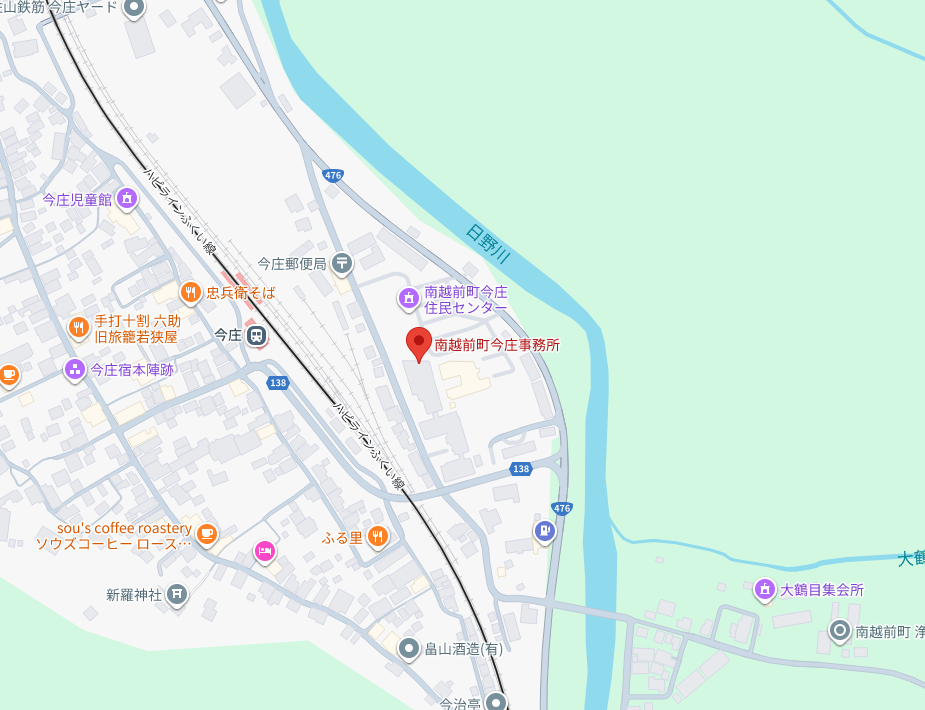Open 今治亭 place marker
This screenshot has height=710, width=925.
tap(497, 703)
